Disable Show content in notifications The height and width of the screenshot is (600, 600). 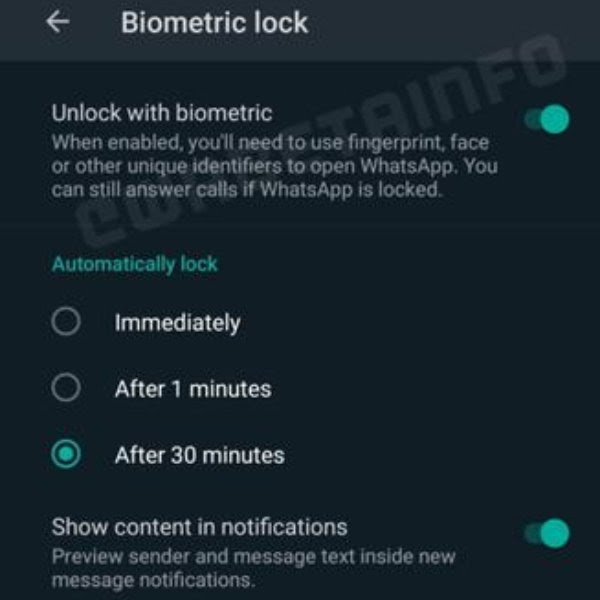[547, 533]
